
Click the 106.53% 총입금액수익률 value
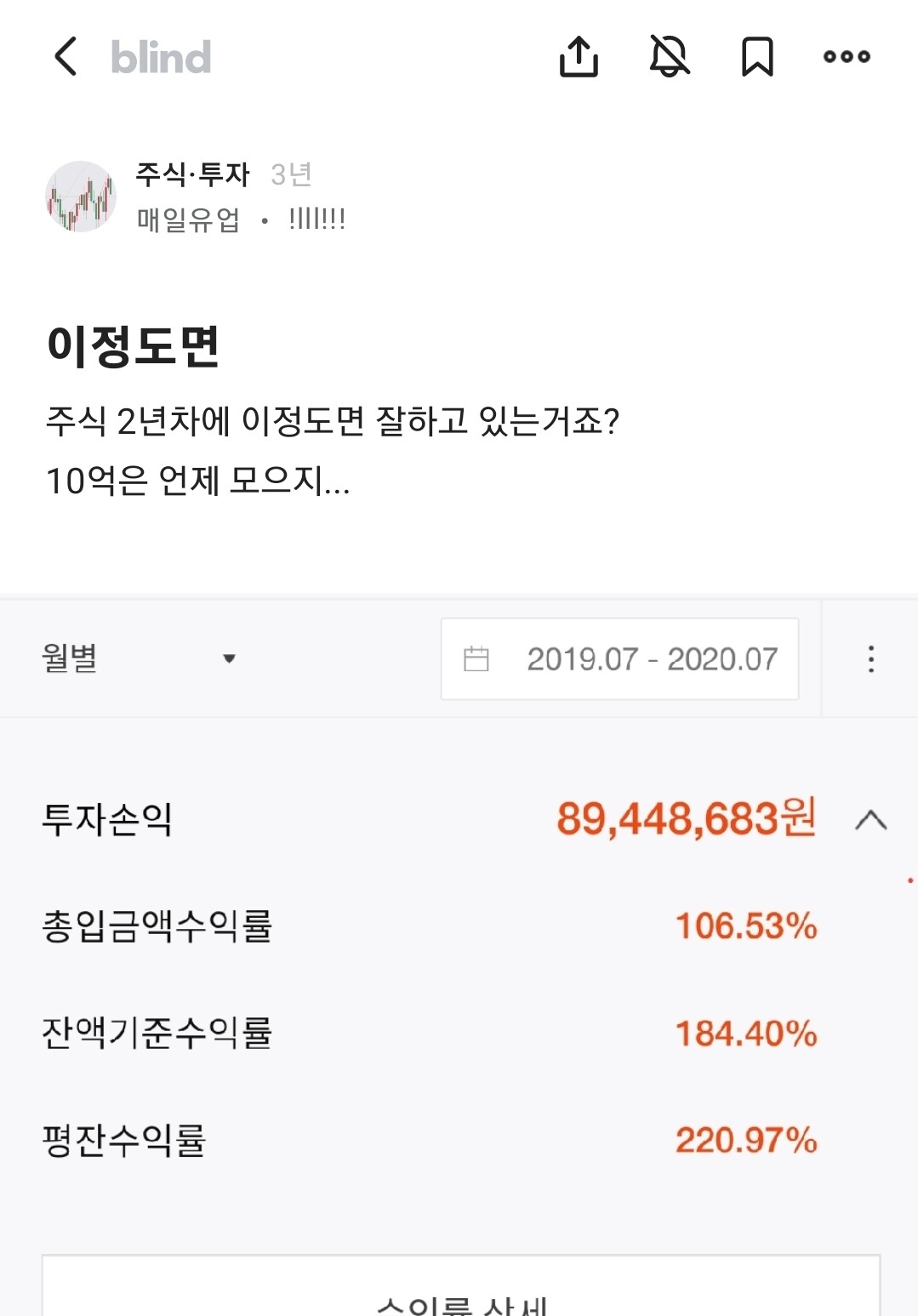744,926
